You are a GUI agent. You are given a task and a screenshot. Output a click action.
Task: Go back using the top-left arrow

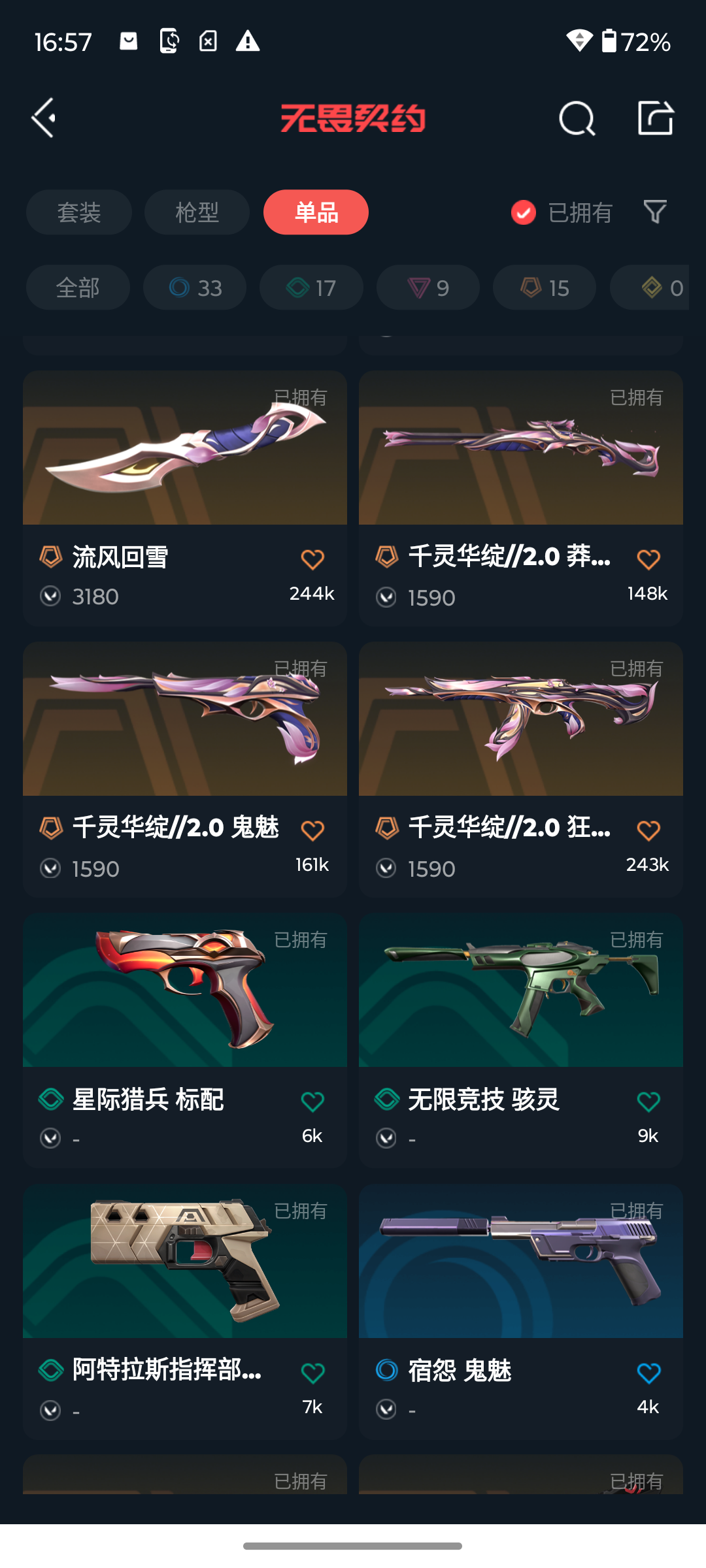tap(44, 118)
